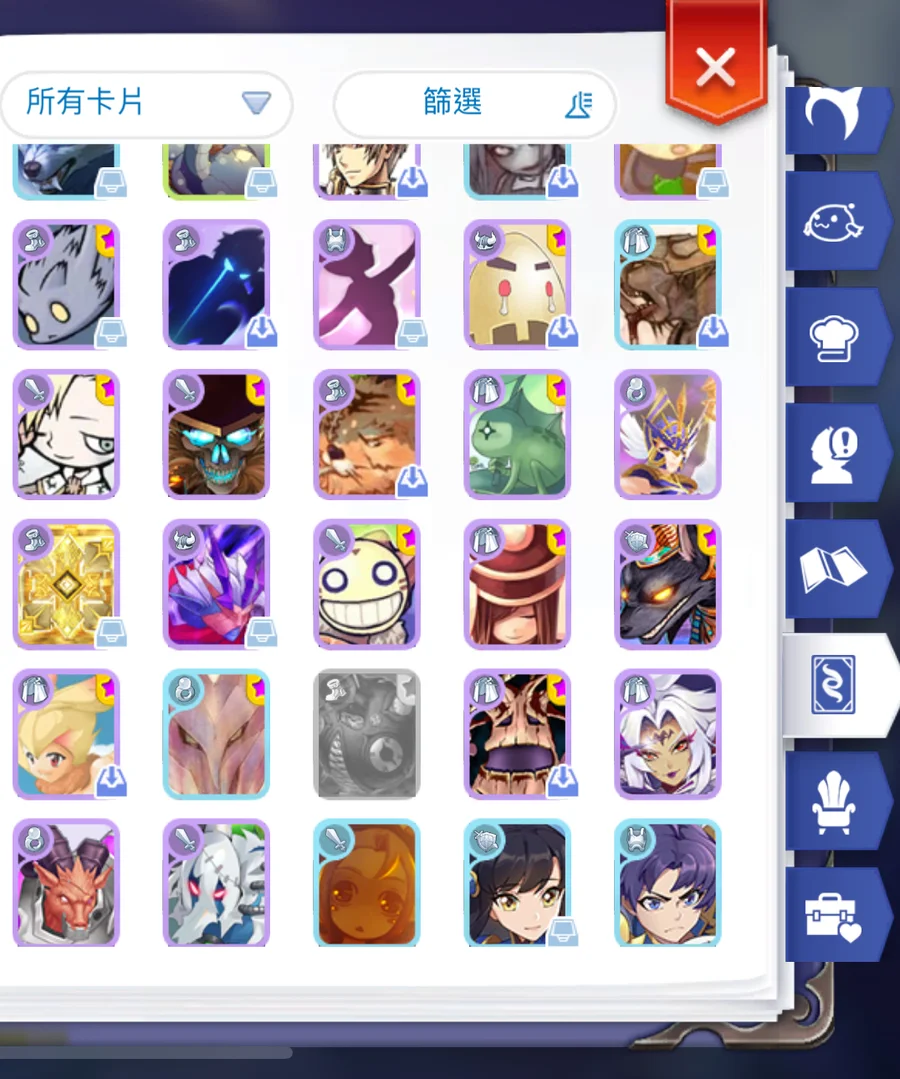This screenshot has height=1079, width=900.
Task: Open the black-haired girl card
Action: coord(517,883)
